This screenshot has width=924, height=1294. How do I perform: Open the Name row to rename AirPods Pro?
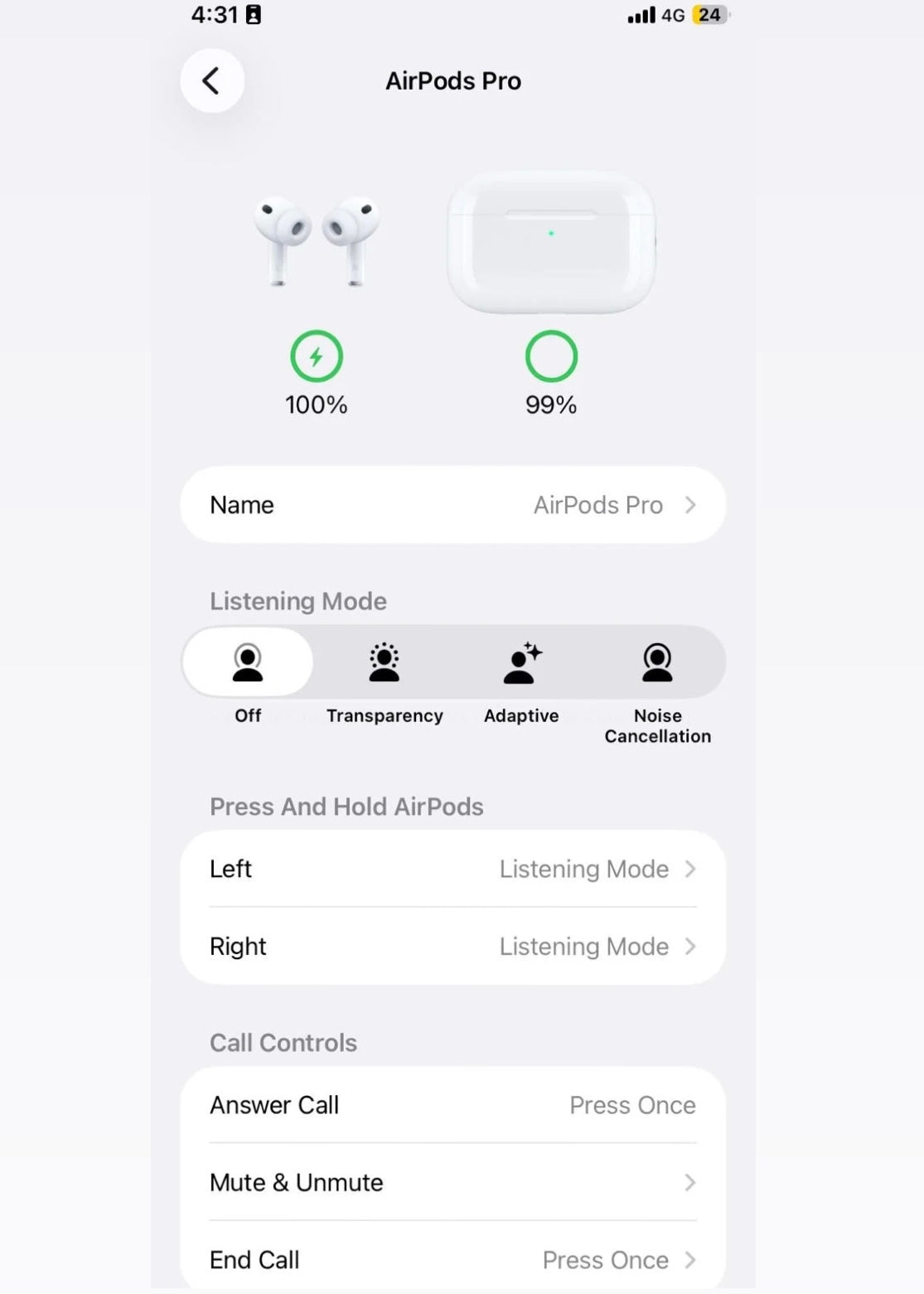[x=452, y=505]
